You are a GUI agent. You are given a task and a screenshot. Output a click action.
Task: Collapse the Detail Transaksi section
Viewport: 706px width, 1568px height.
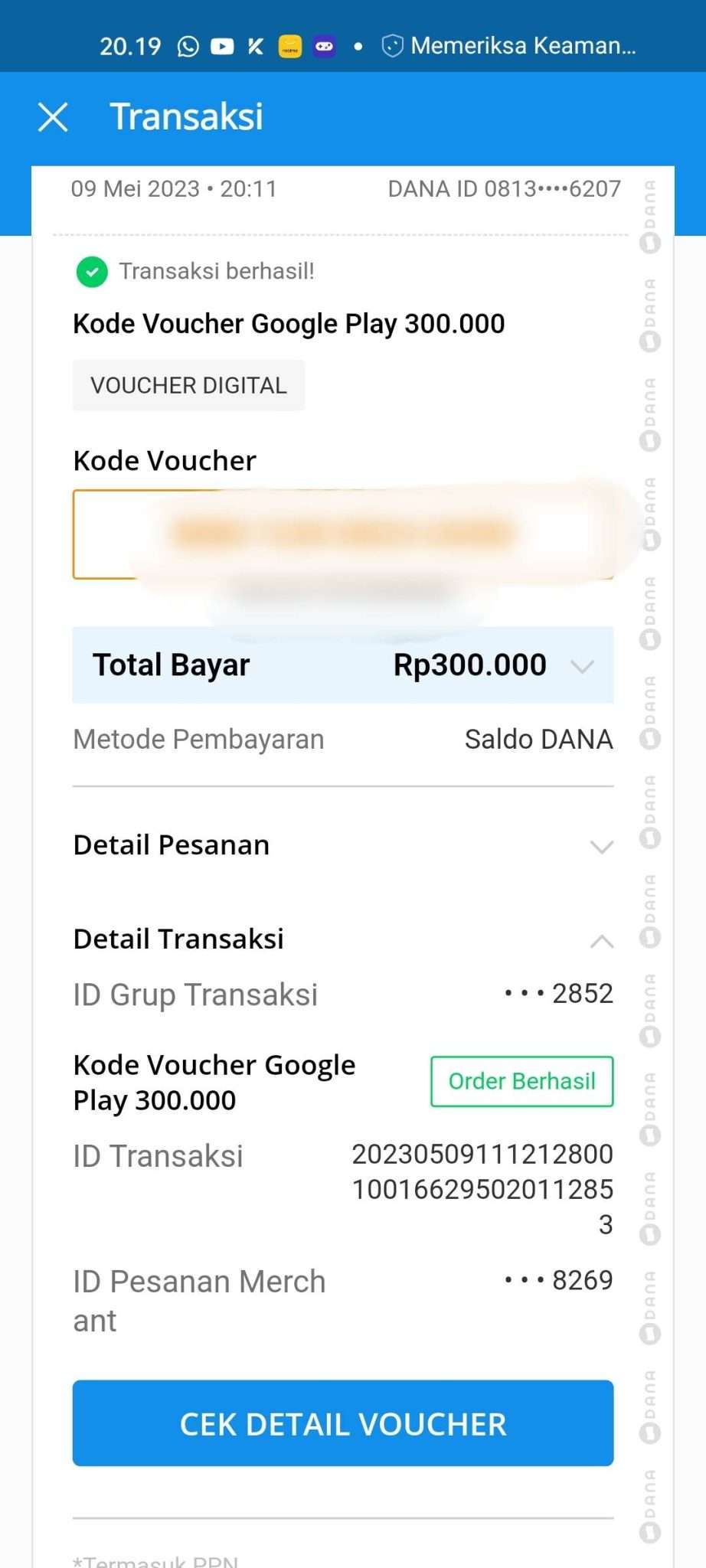coord(602,940)
